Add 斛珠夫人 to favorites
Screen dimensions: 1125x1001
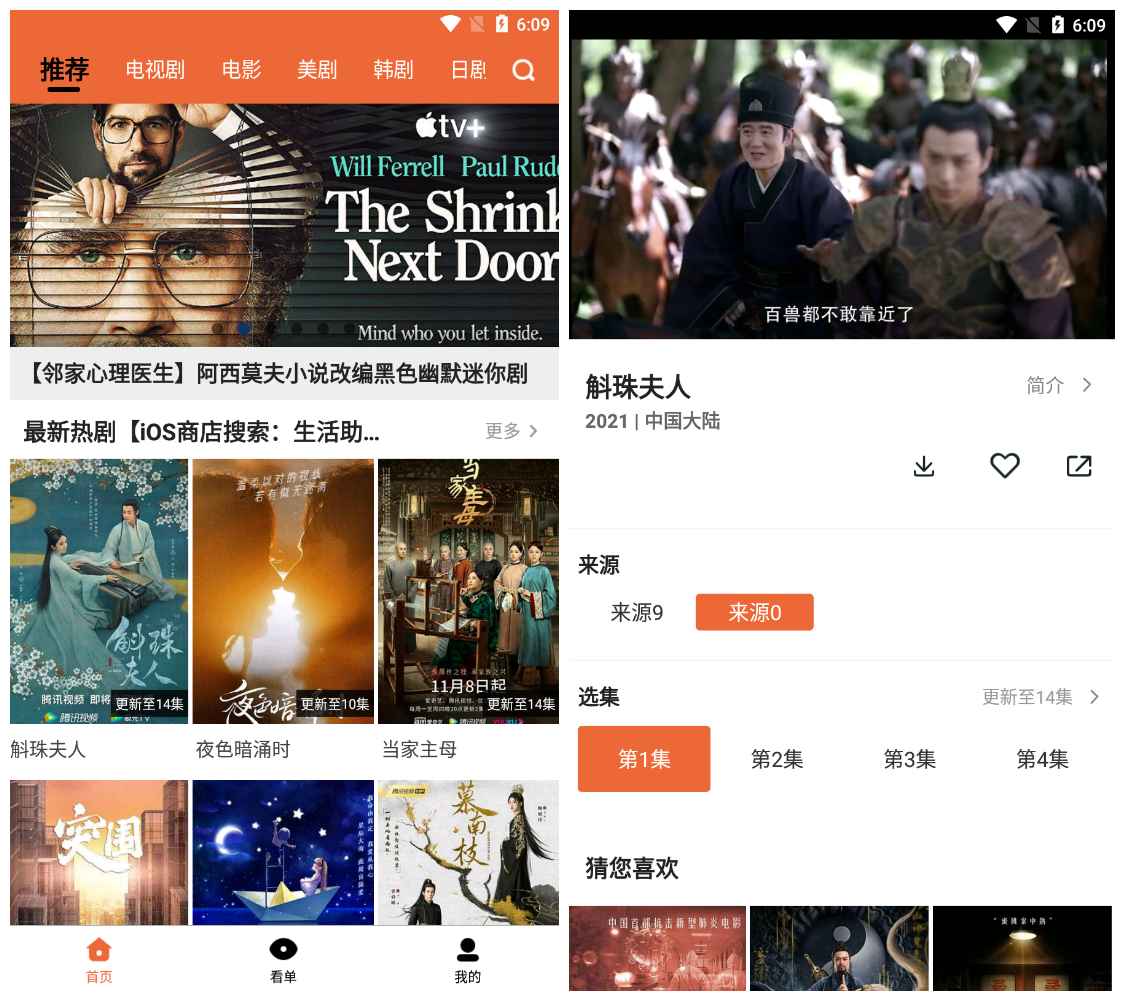[x=1004, y=466]
